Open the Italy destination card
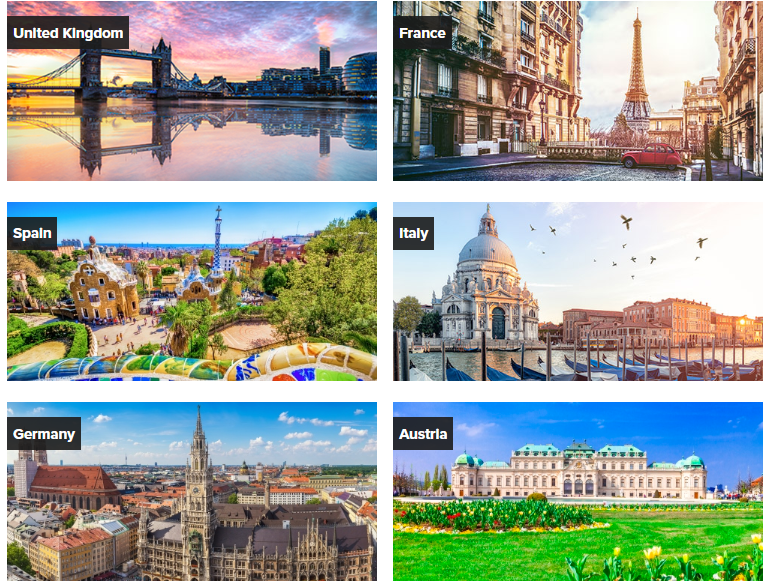The width and height of the screenshot is (768, 587). (x=577, y=291)
